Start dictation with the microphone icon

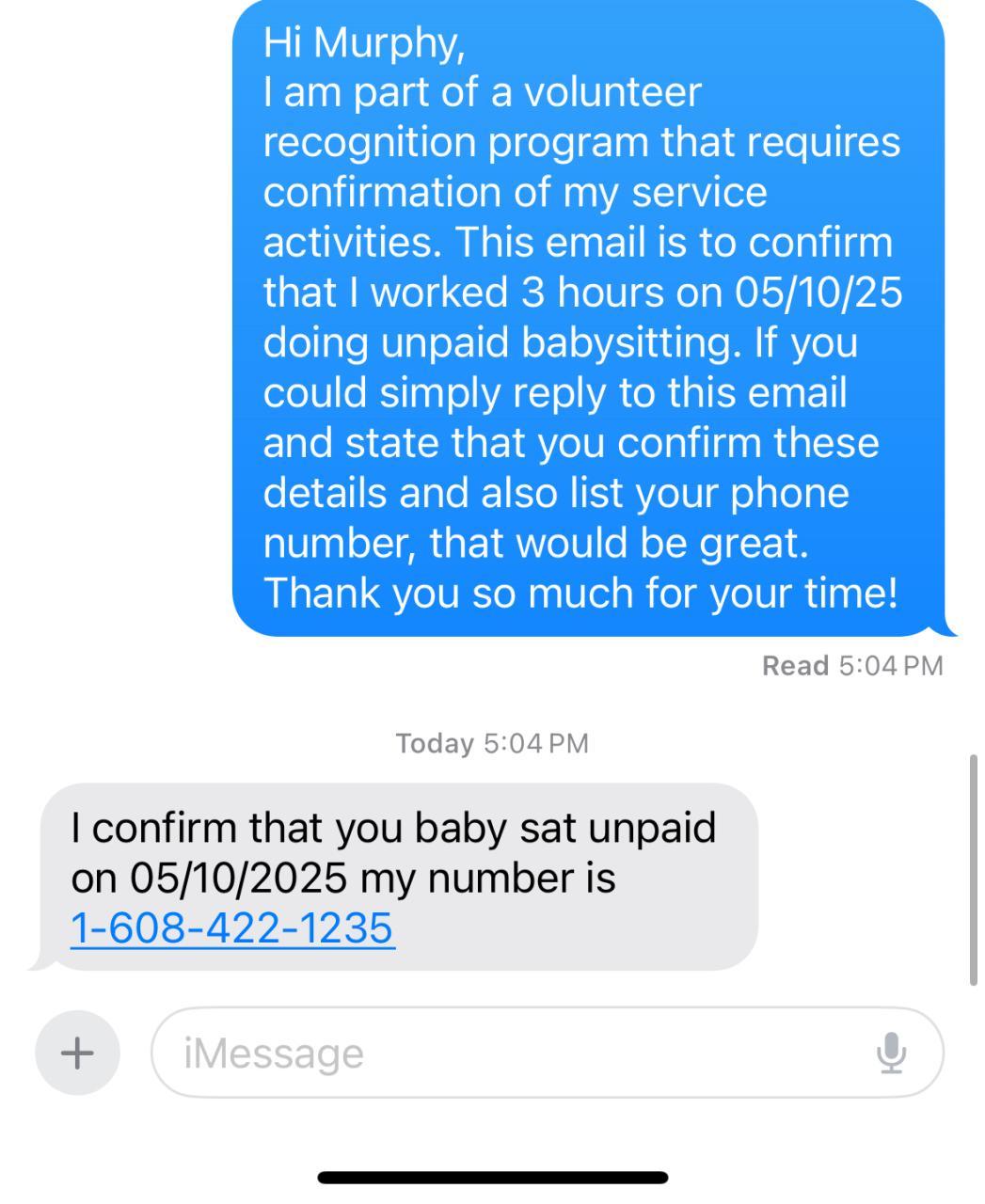click(x=891, y=1053)
